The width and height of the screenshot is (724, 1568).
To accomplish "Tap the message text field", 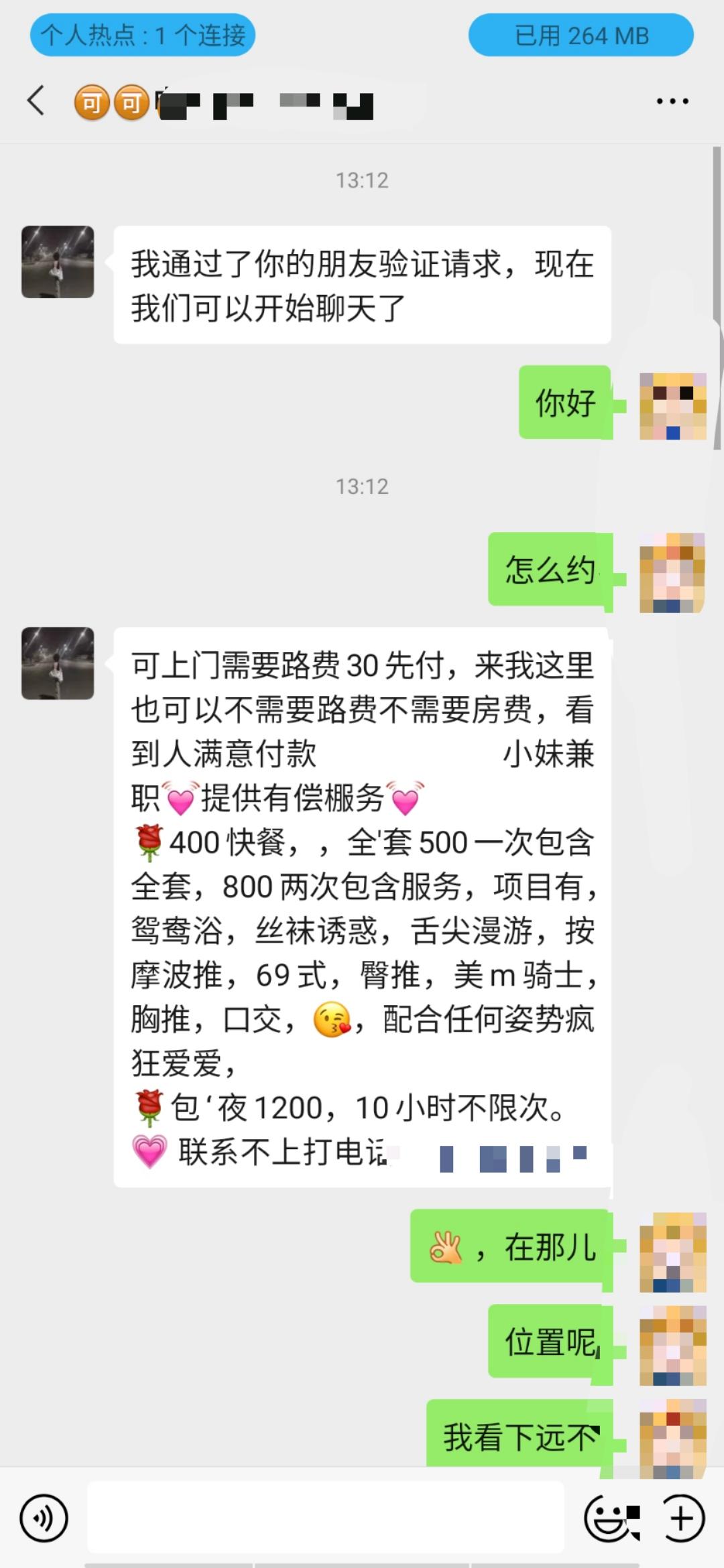I will [326, 1518].
